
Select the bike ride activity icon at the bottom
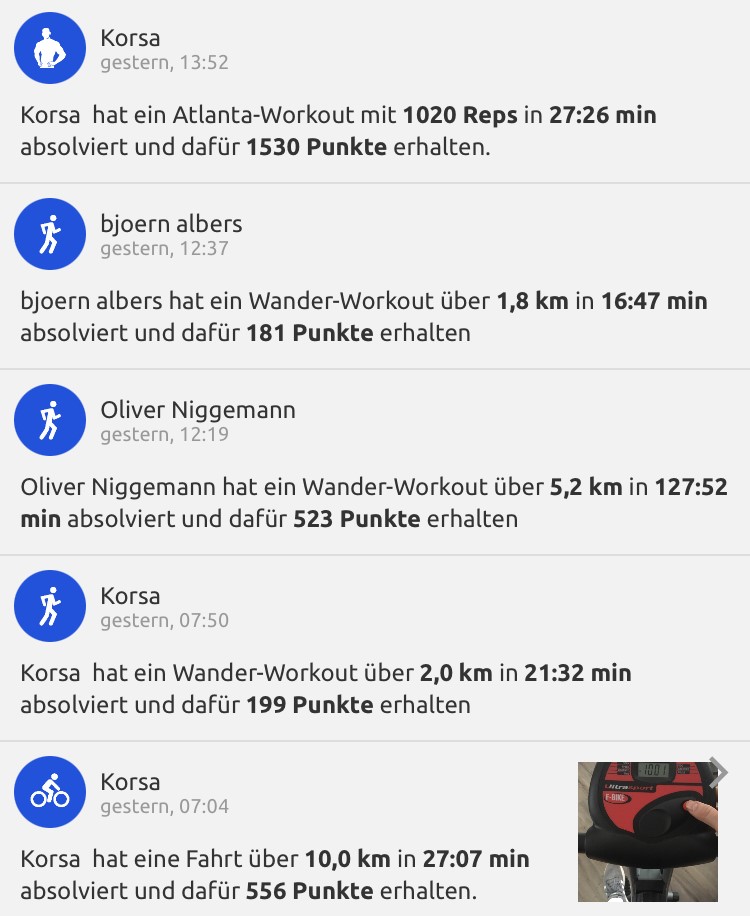pos(50,793)
